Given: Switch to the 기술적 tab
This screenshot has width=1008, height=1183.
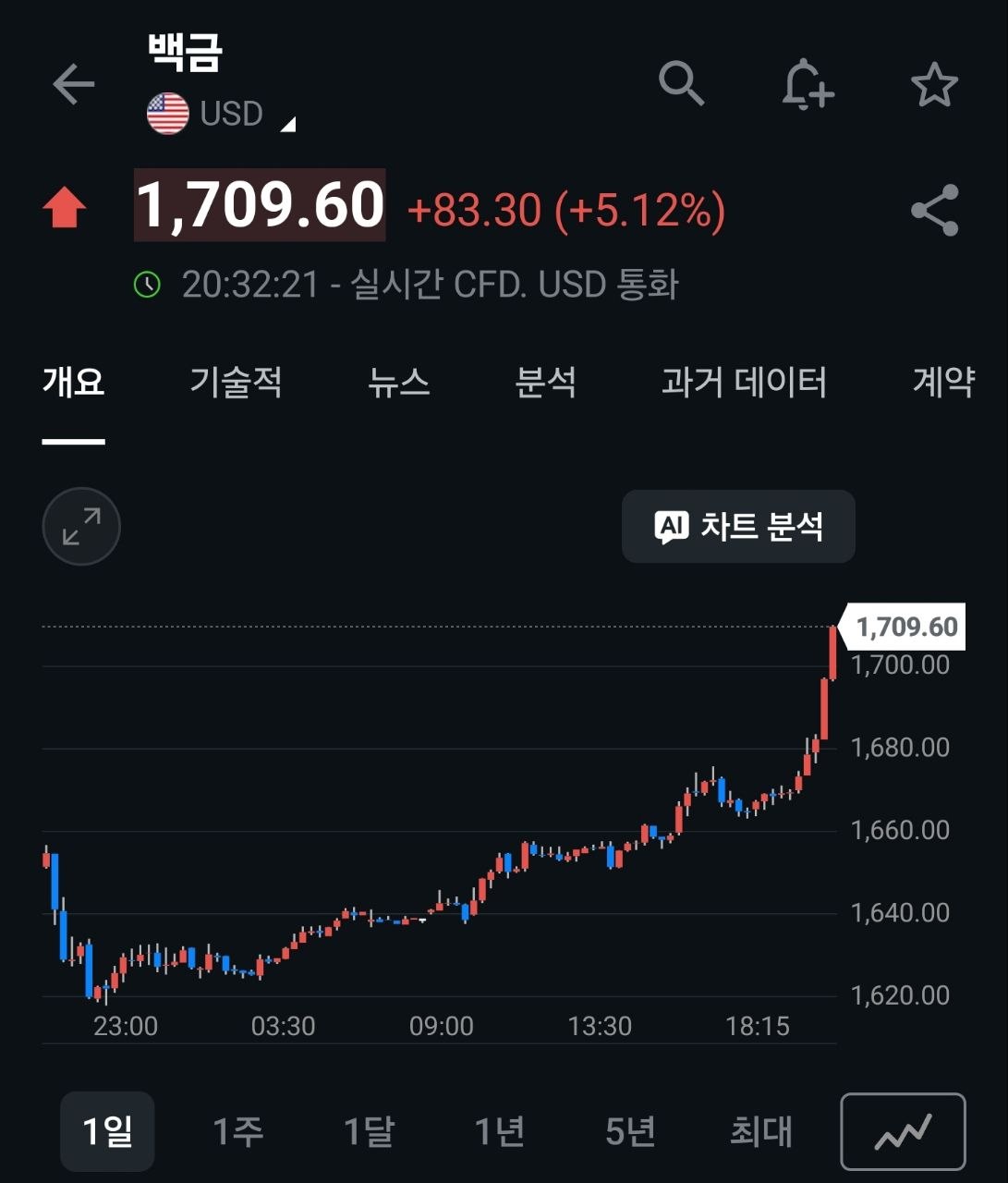Looking at the screenshot, I should (x=236, y=382).
